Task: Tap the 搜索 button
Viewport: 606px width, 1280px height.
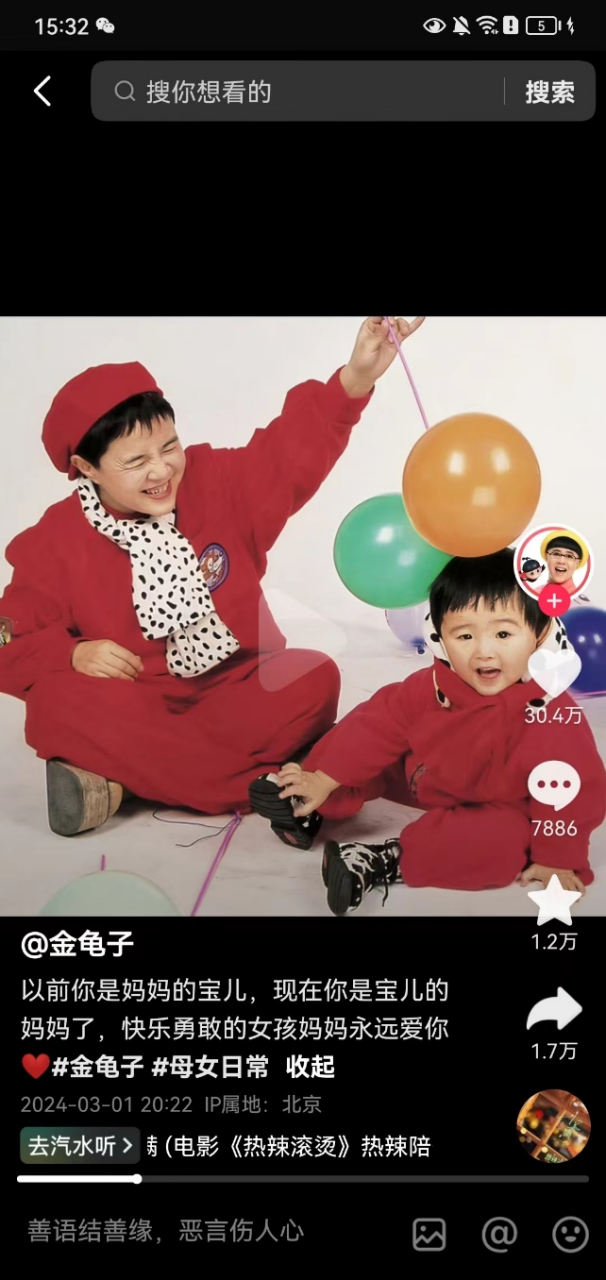Action: [550, 92]
